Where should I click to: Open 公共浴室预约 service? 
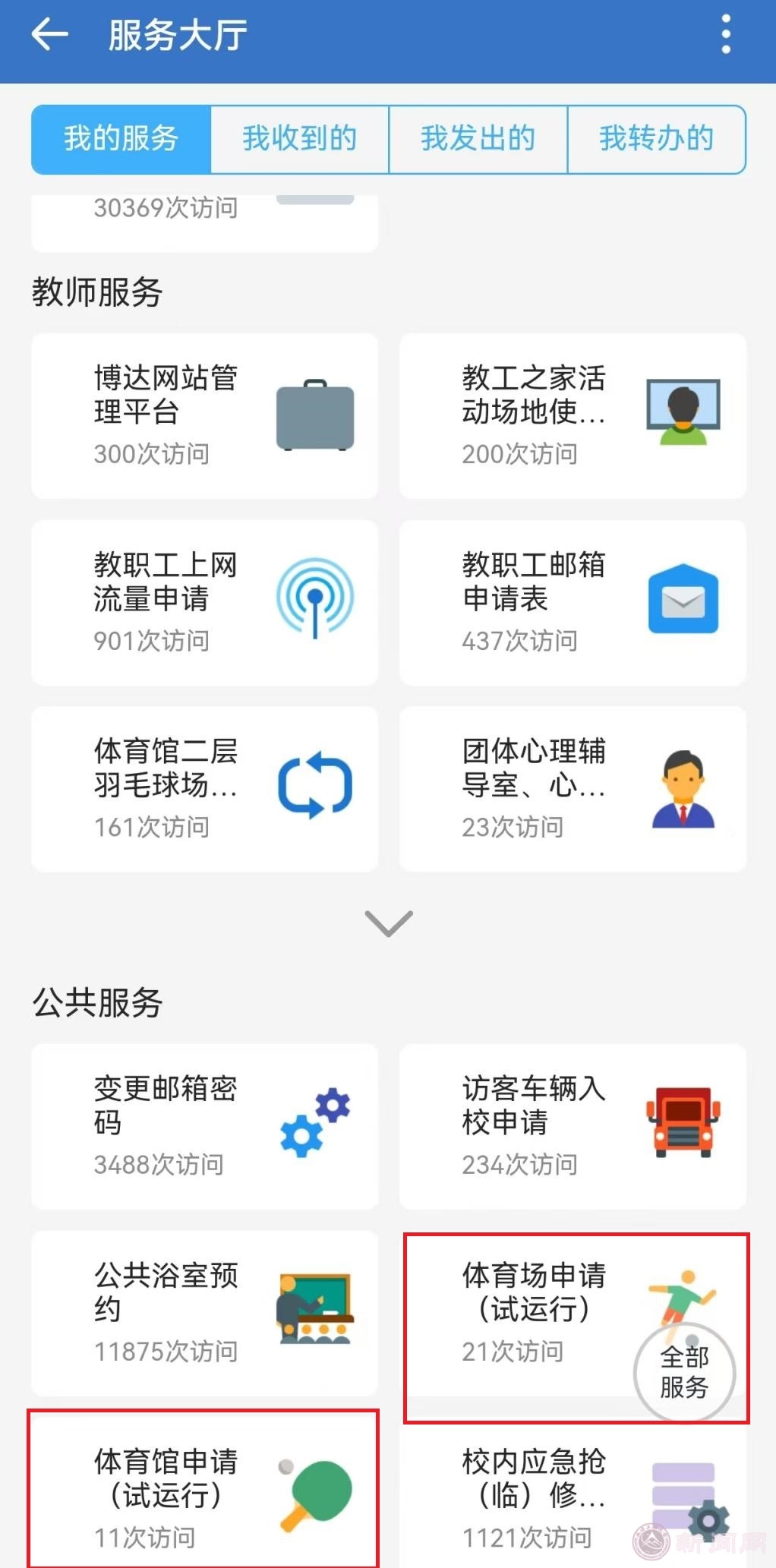point(204,1312)
